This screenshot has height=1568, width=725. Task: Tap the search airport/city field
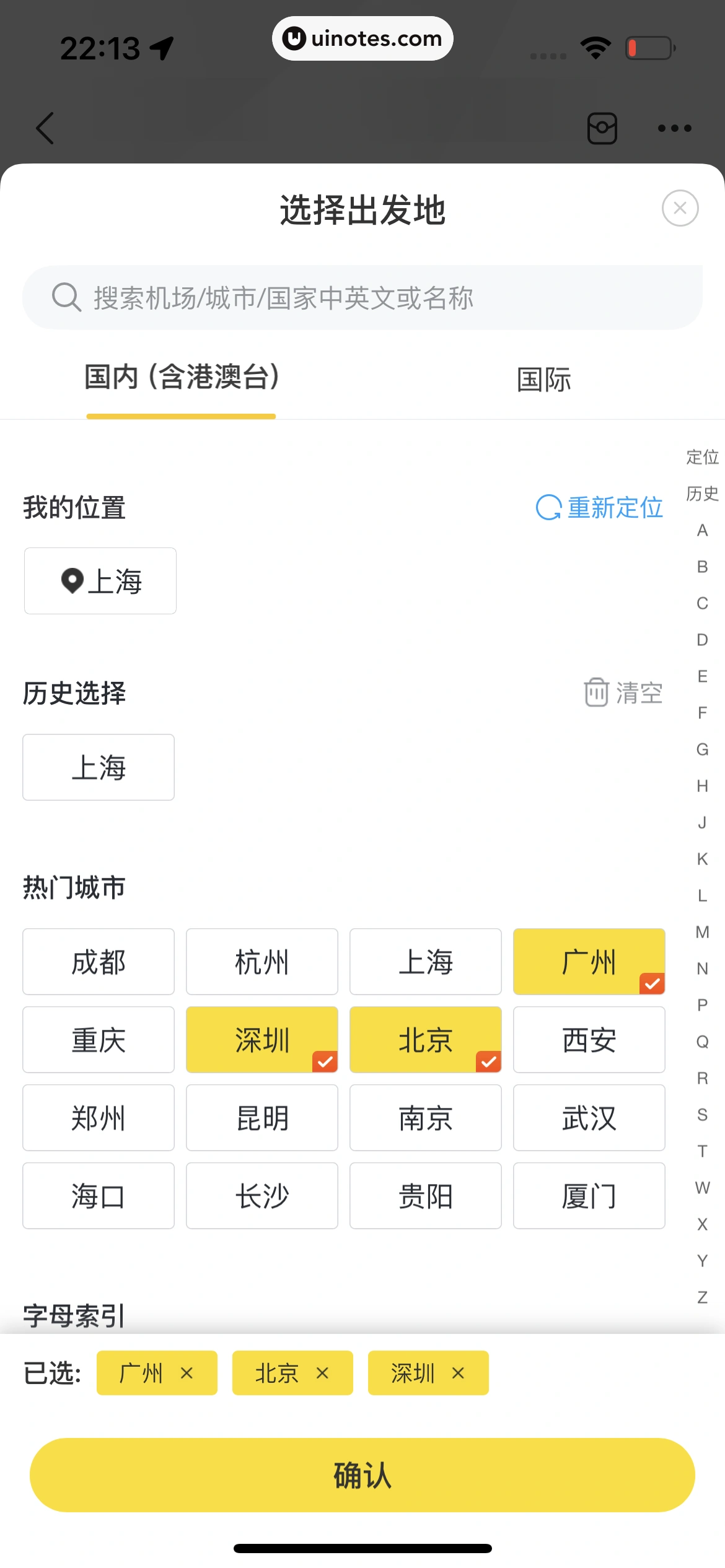point(362,298)
